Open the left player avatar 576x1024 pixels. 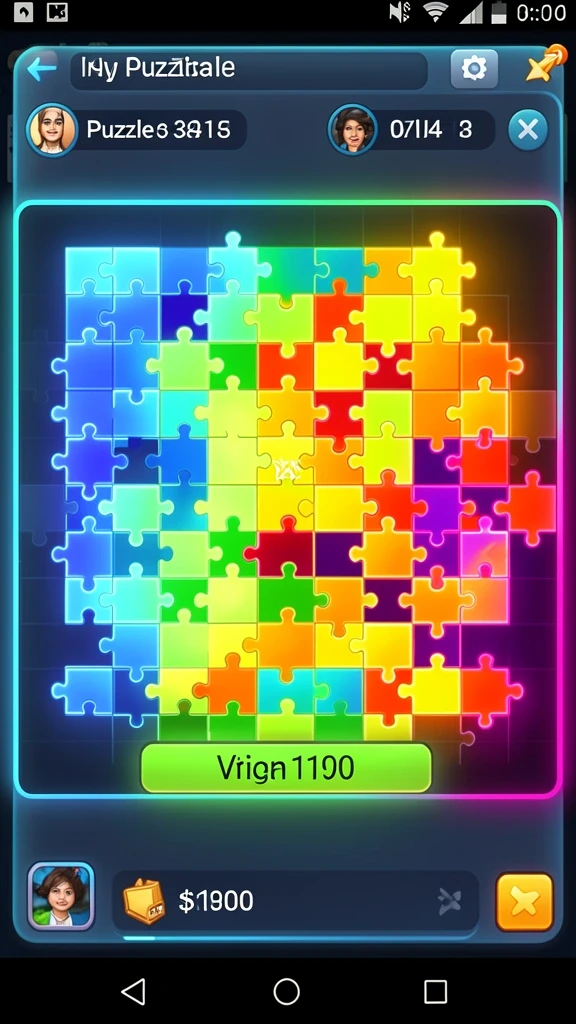click(52, 129)
